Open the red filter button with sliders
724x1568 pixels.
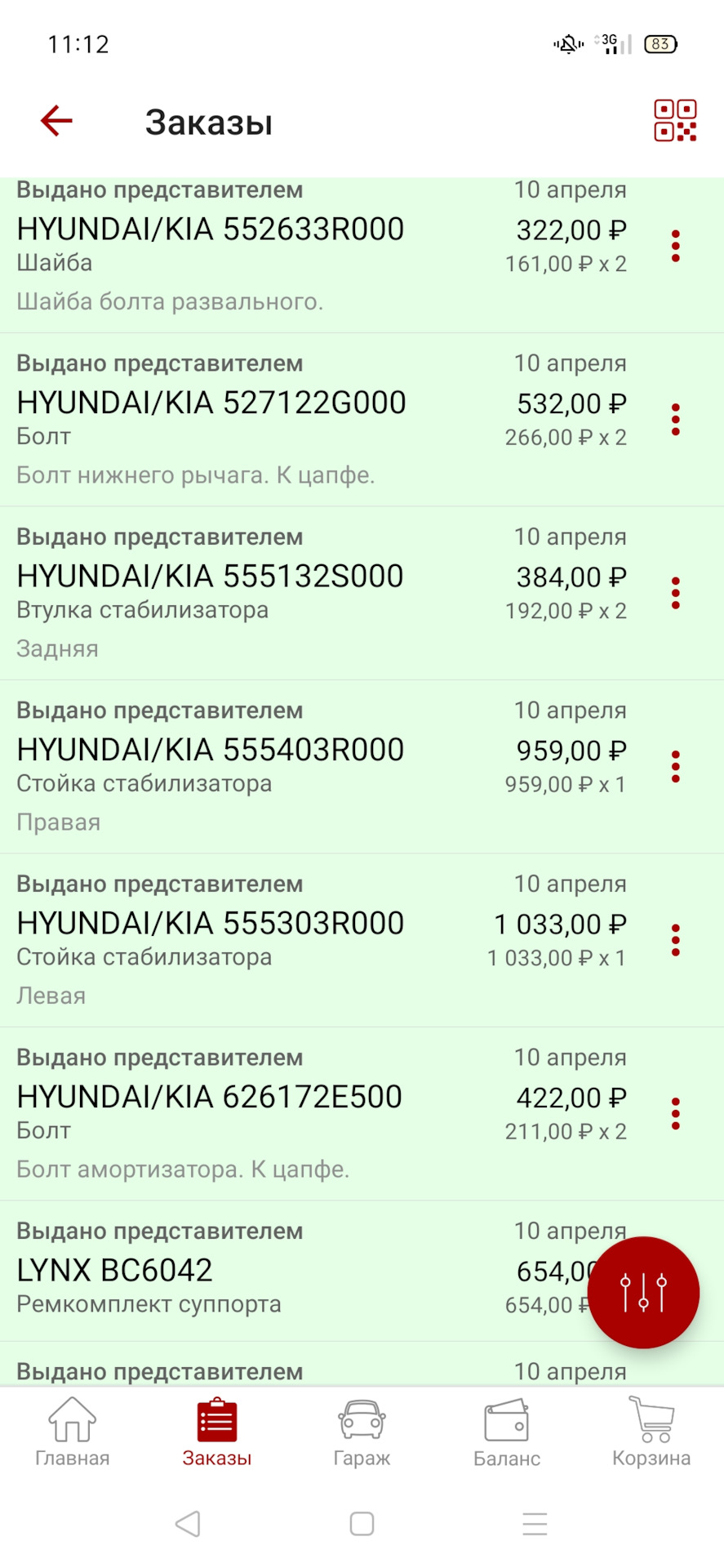point(643,1290)
